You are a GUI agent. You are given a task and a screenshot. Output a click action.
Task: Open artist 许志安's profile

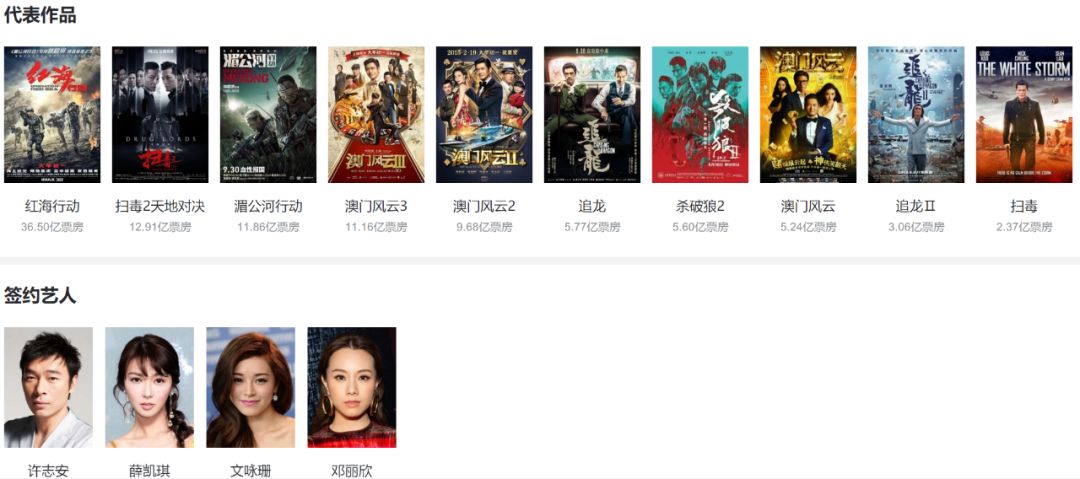(48, 387)
